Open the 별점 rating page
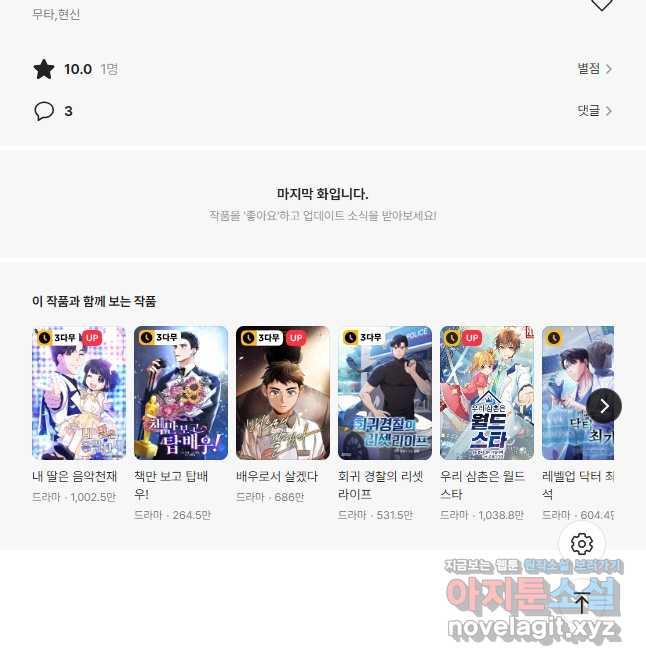This screenshot has height=666, width=646. (x=594, y=69)
